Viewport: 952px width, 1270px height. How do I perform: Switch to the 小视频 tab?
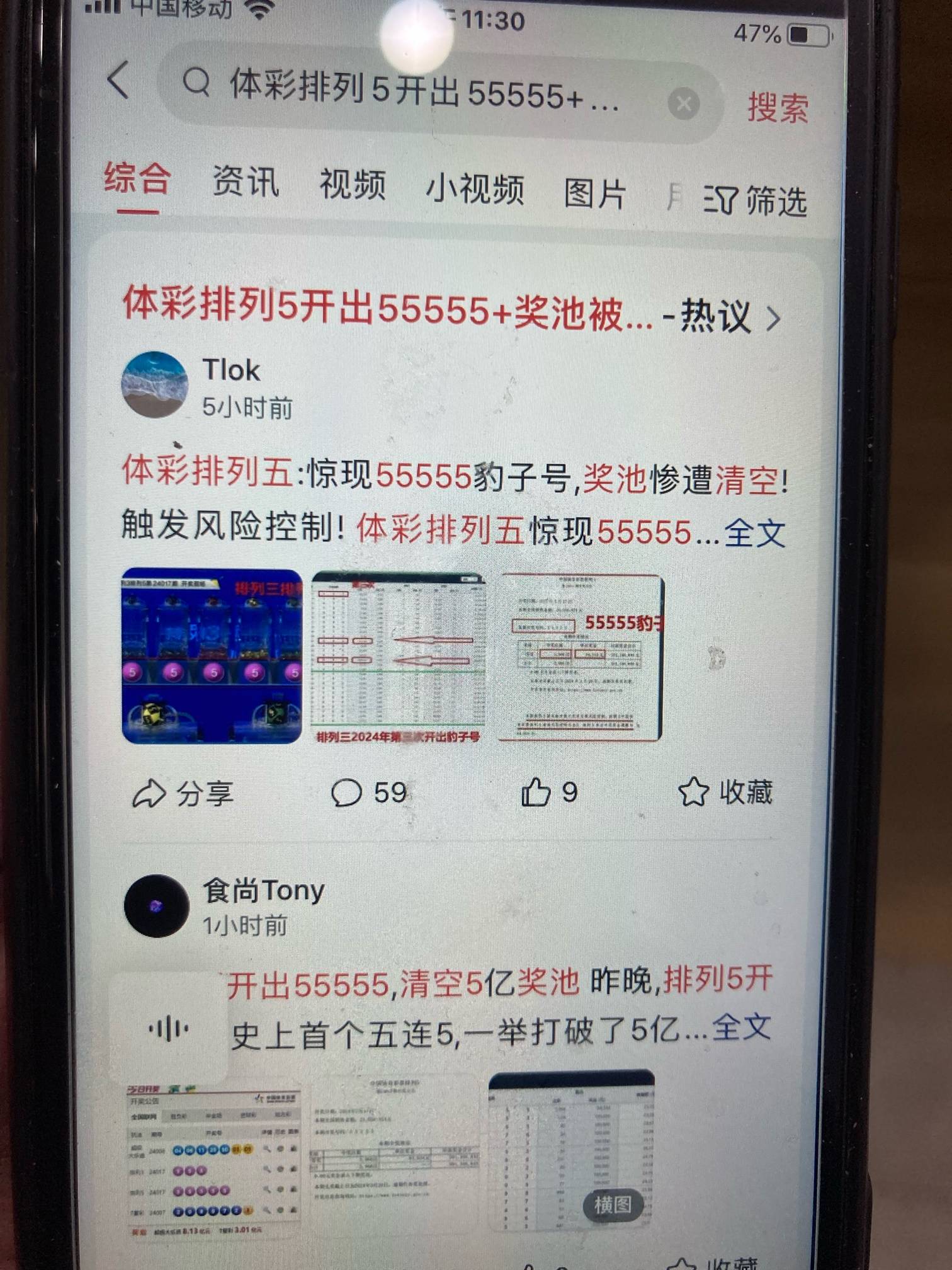475,190
